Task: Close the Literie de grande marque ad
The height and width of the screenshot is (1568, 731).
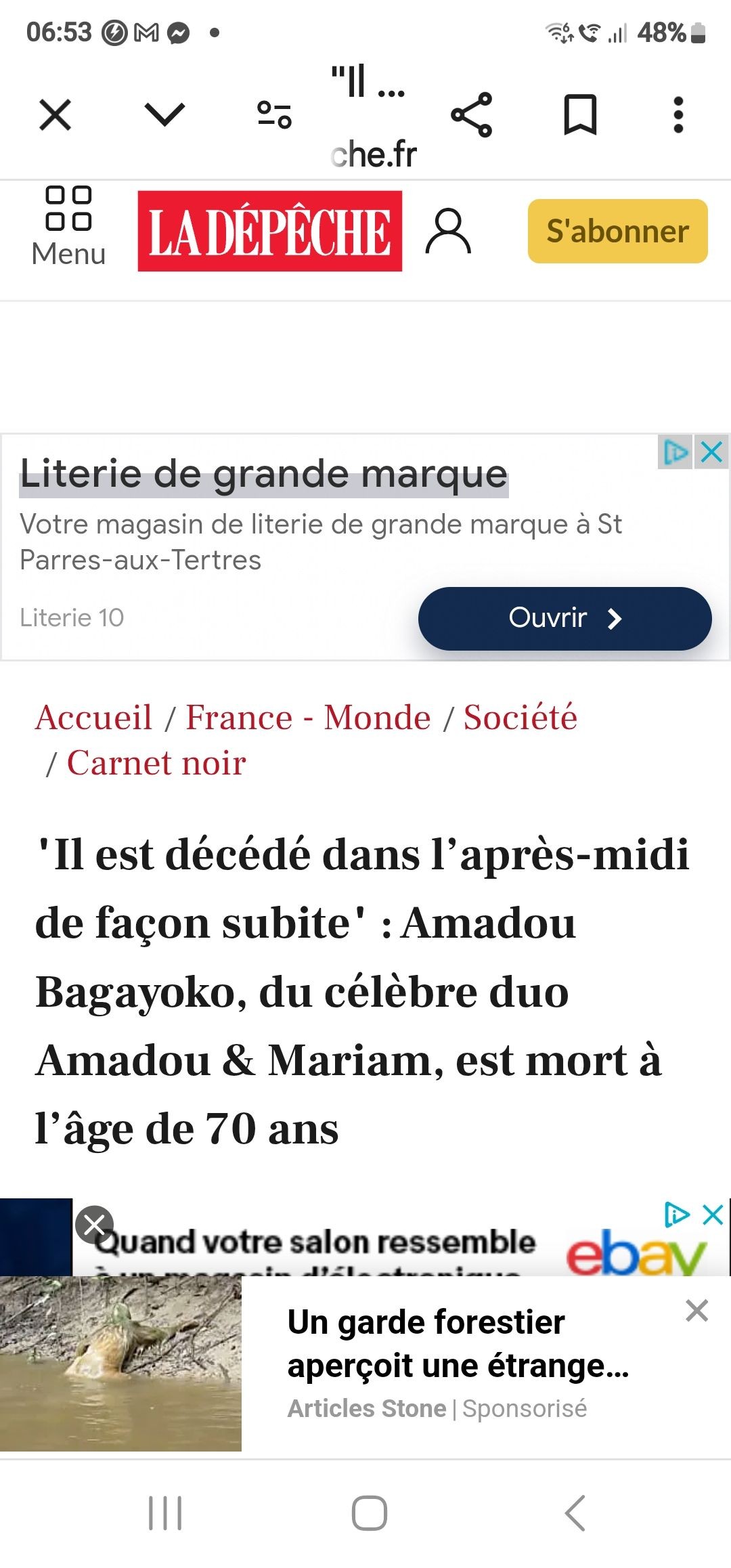Action: (712, 452)
